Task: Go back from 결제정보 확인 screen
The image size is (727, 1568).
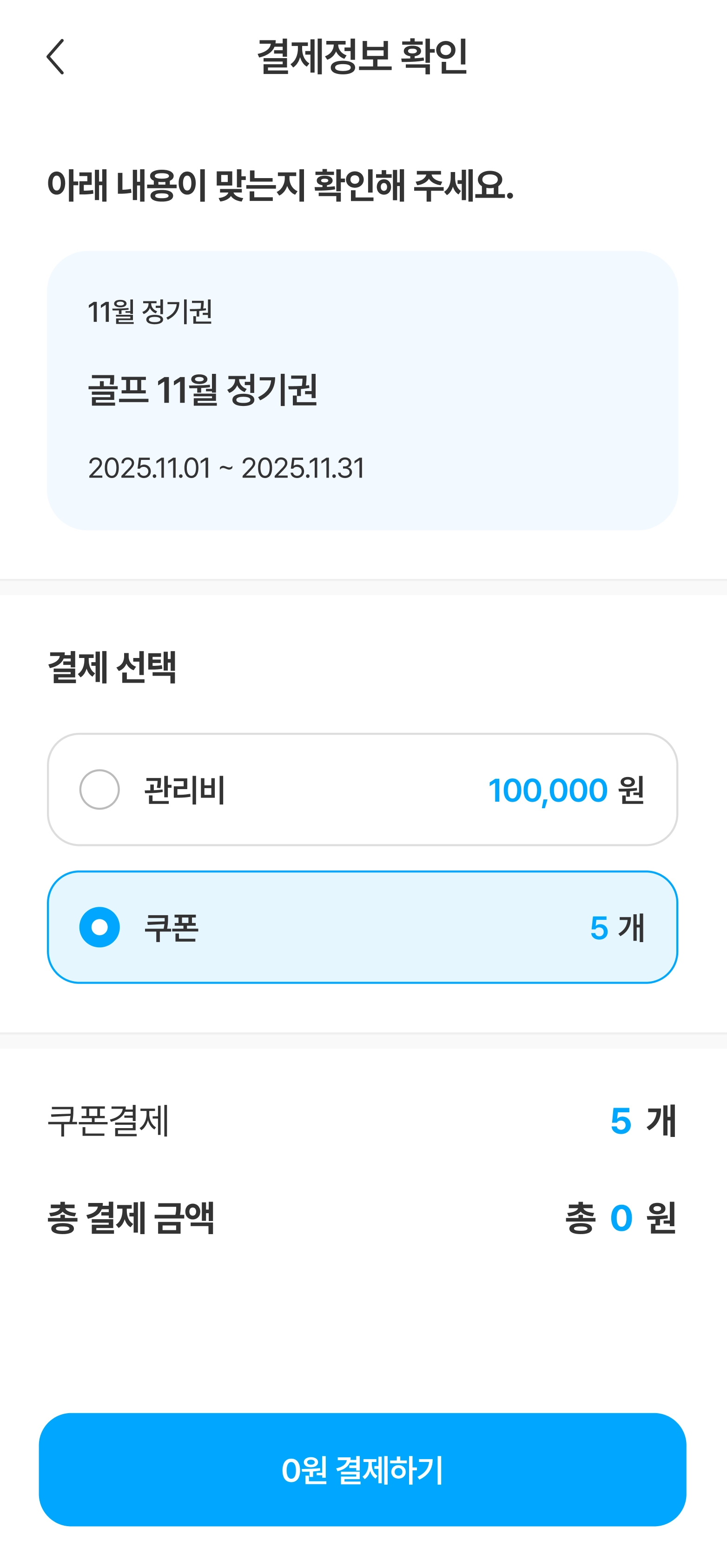Action: [x=55, y=57]
